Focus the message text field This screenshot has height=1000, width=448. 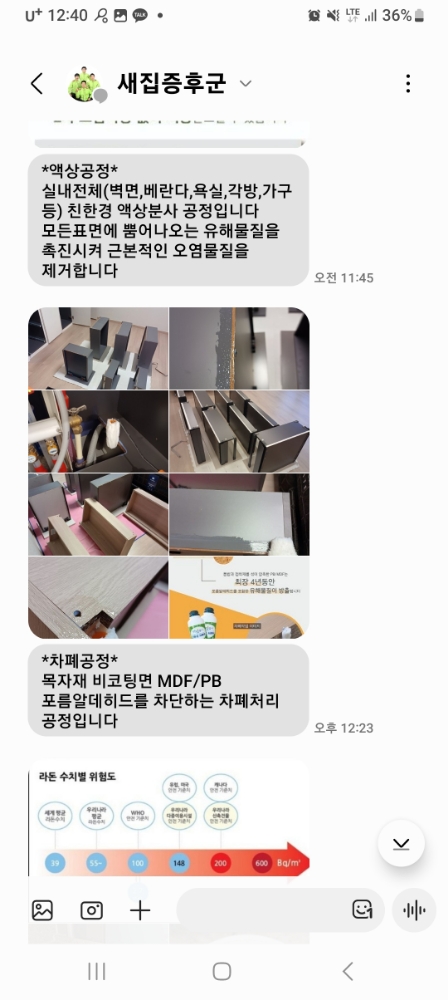click(264, 910)
